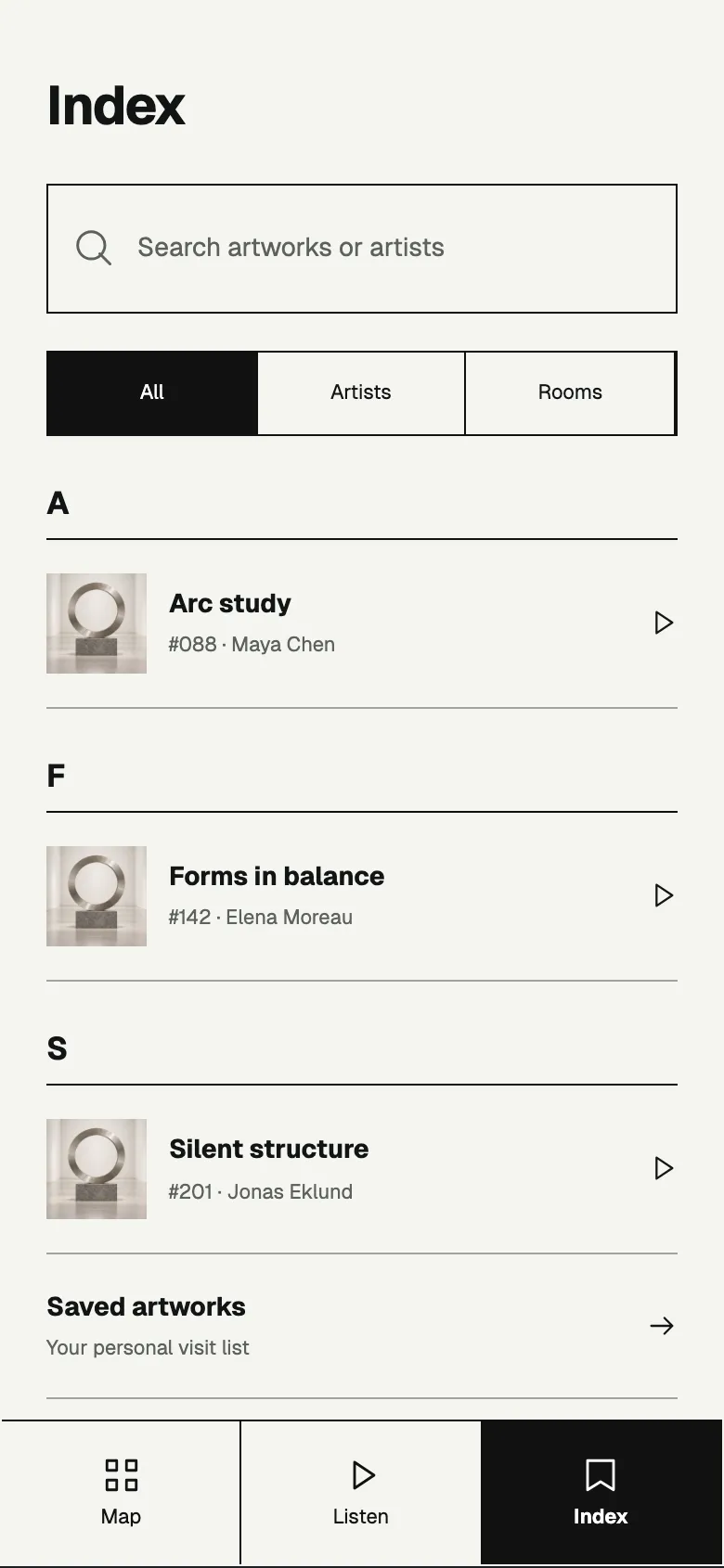
Task: Play audio for Forms in balance
Action: tap(663, 895)
